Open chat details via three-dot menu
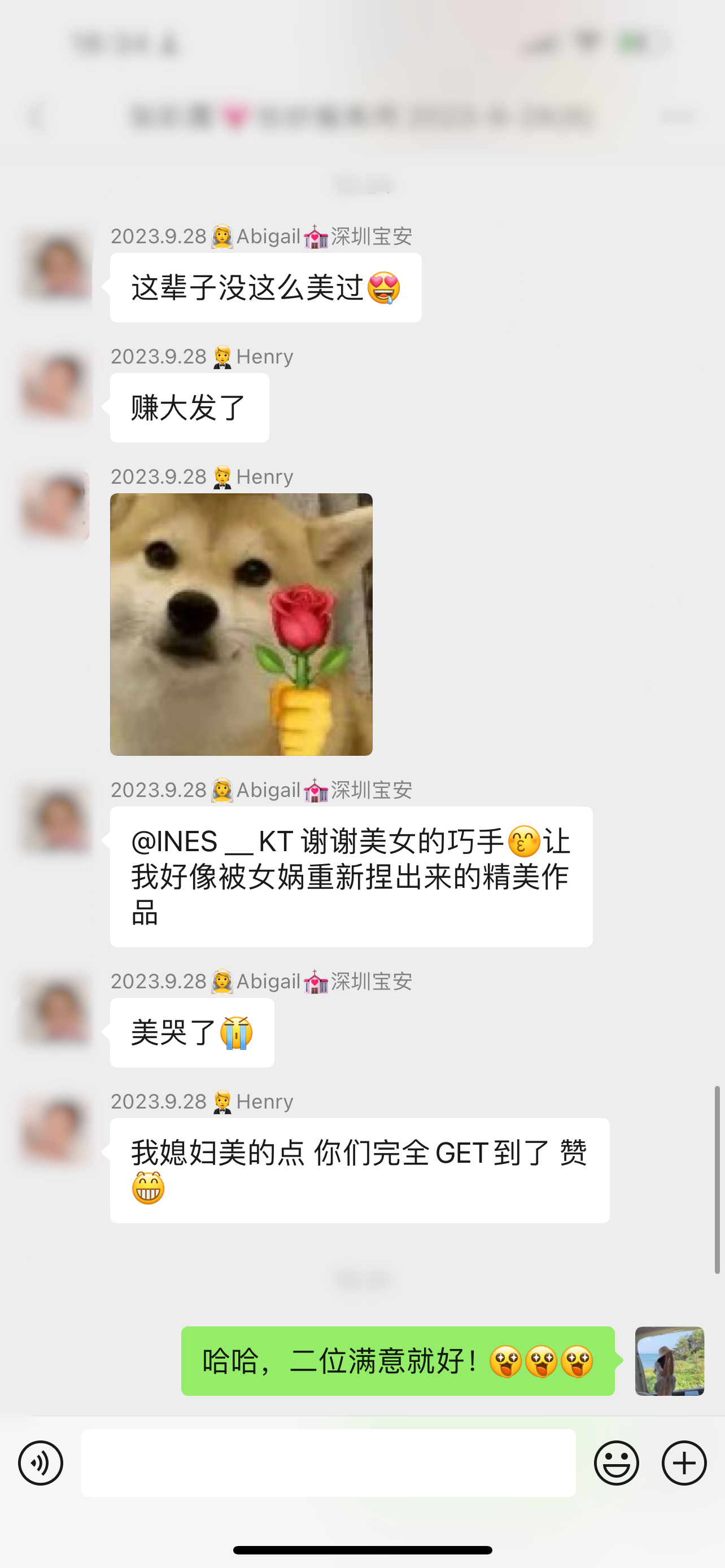725x1568 pixels. click(x=678, y=117)
